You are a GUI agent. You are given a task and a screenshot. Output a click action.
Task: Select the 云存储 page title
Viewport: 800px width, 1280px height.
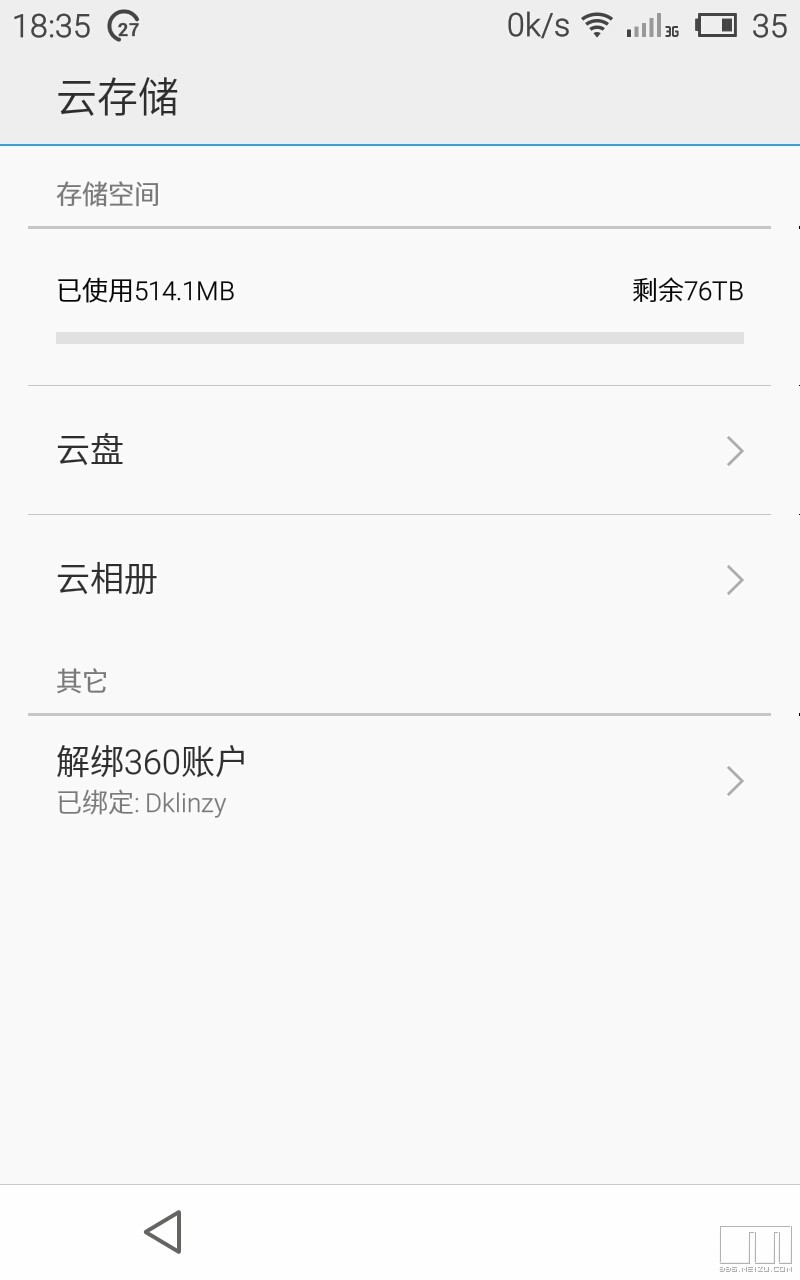[x=117, y=100]
